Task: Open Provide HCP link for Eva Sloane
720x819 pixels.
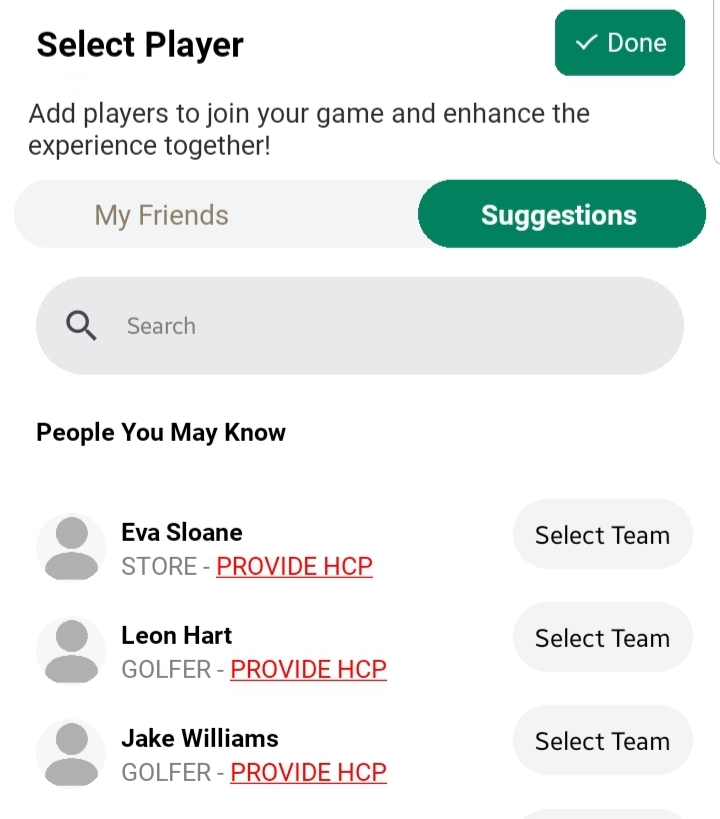Action: (x=294, y=566)
